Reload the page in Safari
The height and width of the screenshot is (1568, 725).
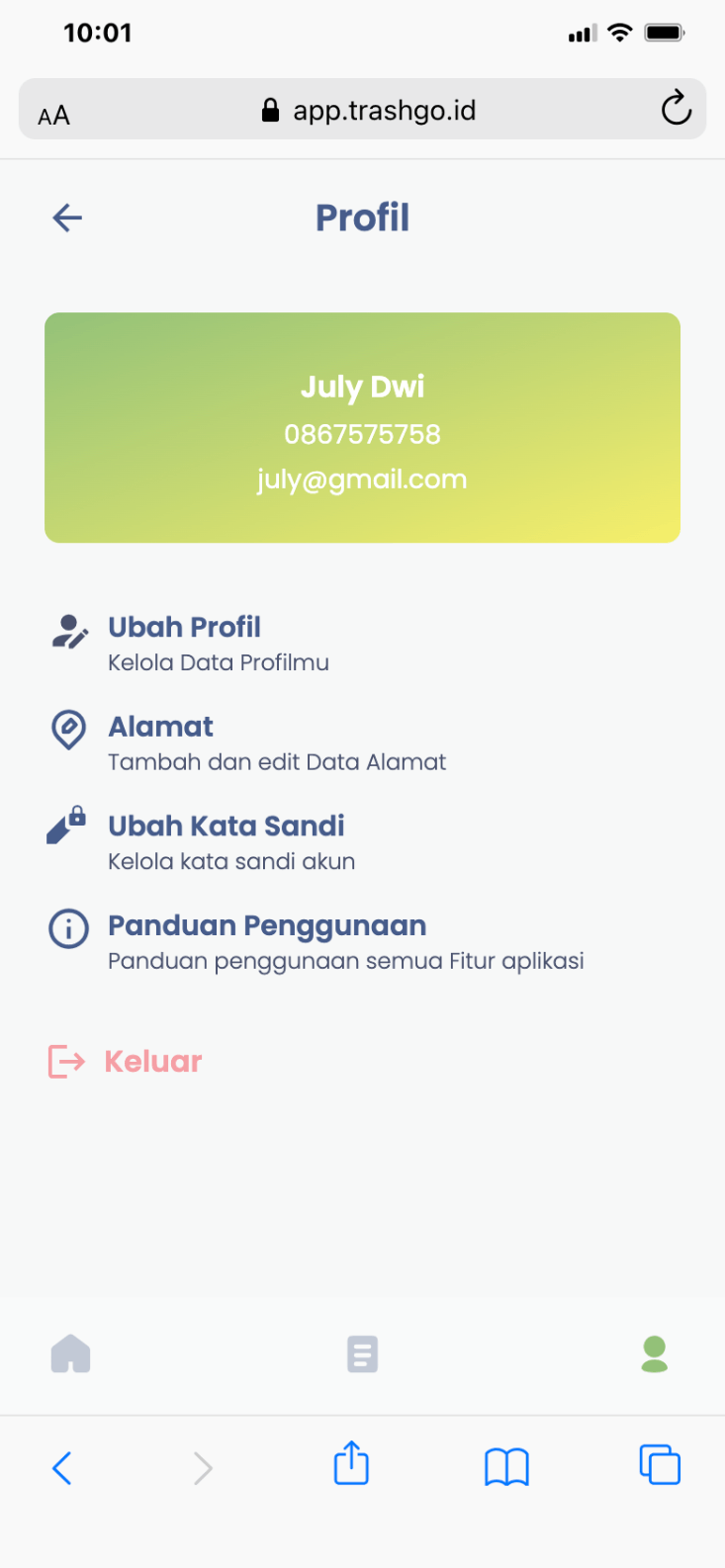click(x=677, y=109)
